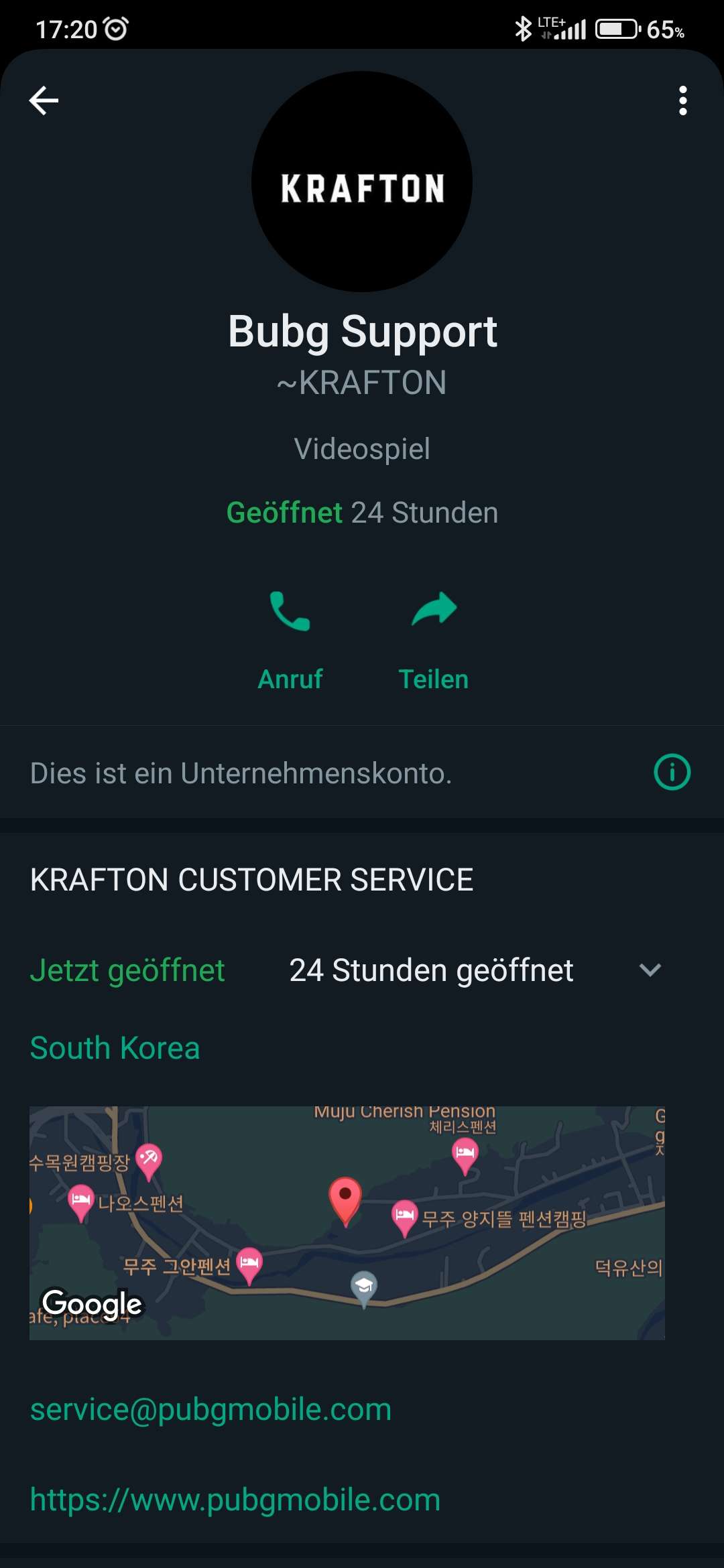Screen dimensions: 724x1568
Task: View the KRAFTON profile picture
Action: 362,182
